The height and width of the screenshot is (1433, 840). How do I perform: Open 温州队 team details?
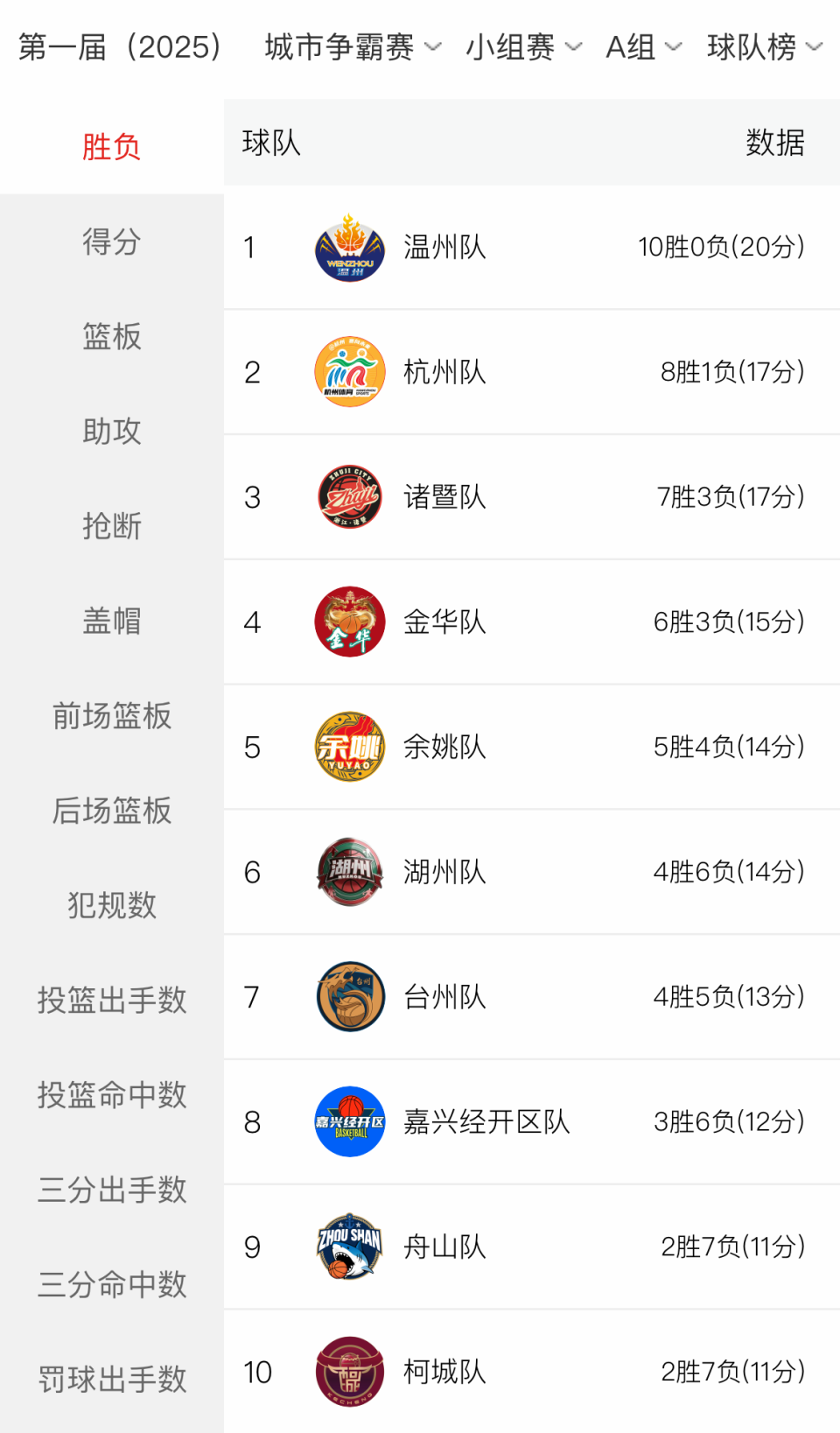coord(444,248)
